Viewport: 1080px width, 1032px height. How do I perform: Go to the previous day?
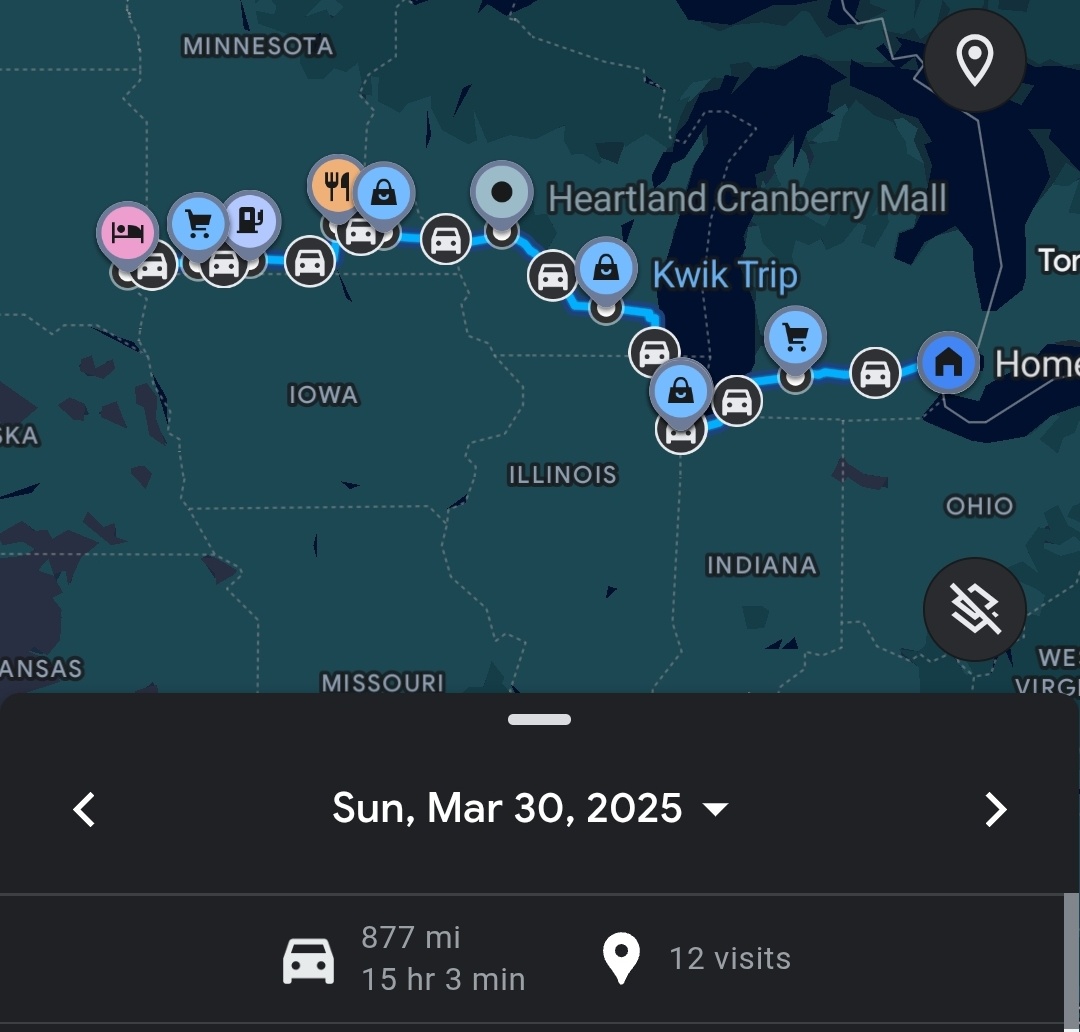point(85,809)
